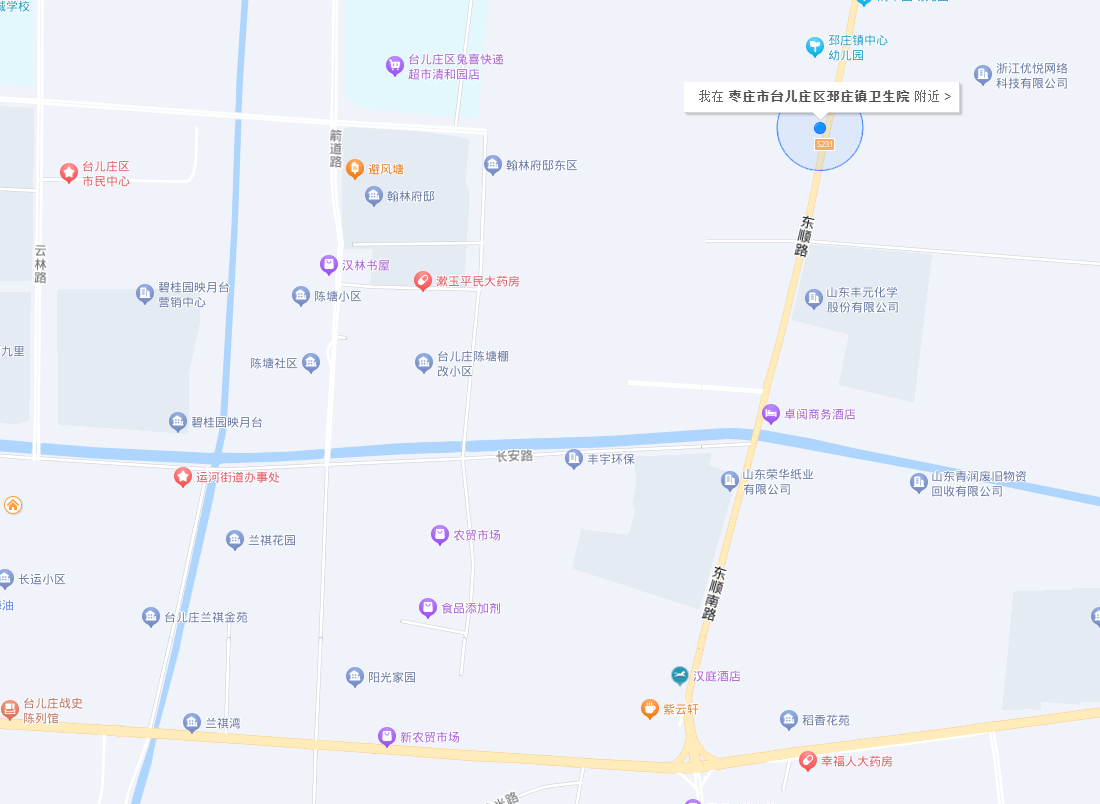Open the 台儿庄战史陈列馆 marker

pyautogui.click(x=10, y=710)
